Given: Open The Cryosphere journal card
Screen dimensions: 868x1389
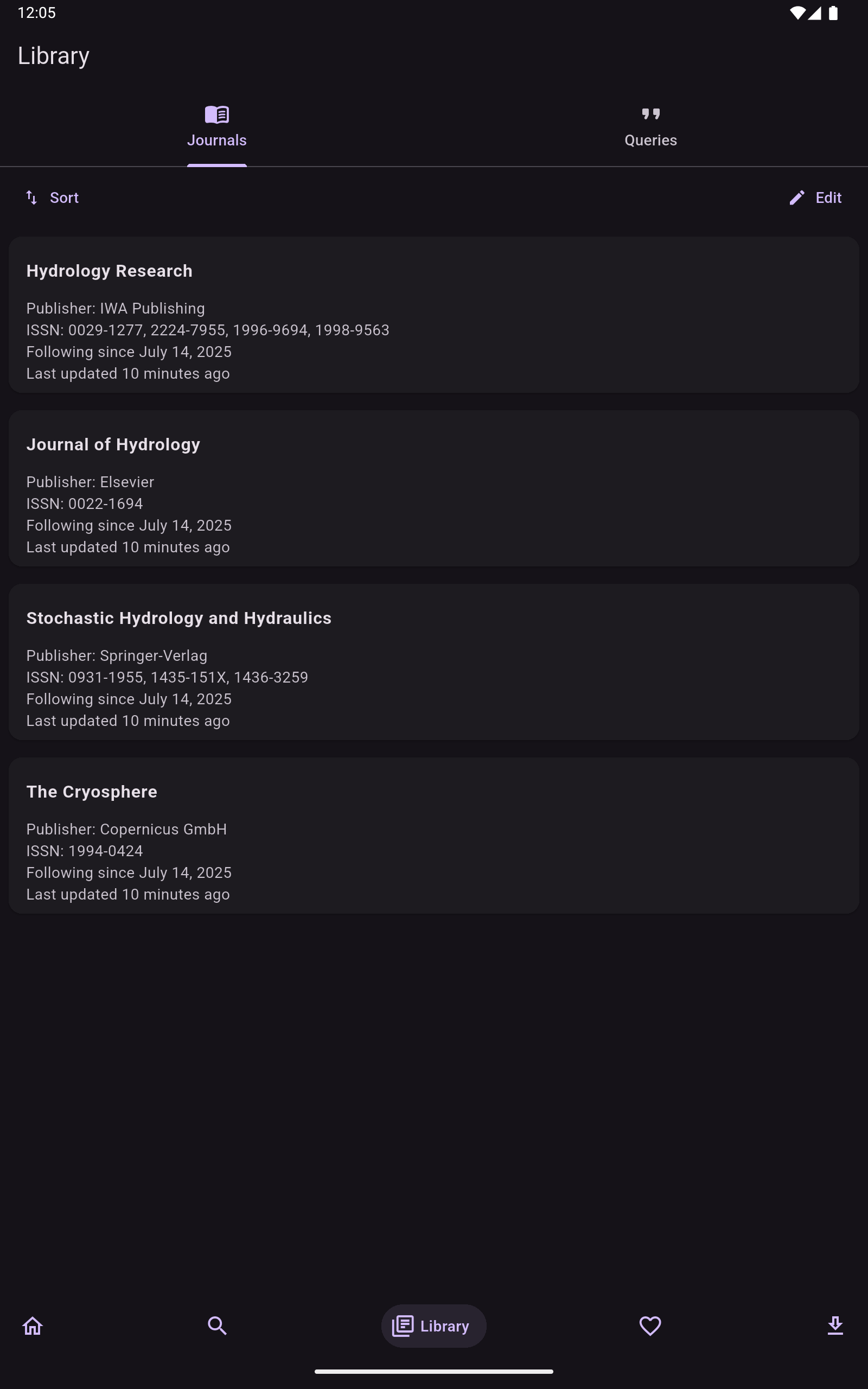Looking at the screenshot, I should (433, 836).
